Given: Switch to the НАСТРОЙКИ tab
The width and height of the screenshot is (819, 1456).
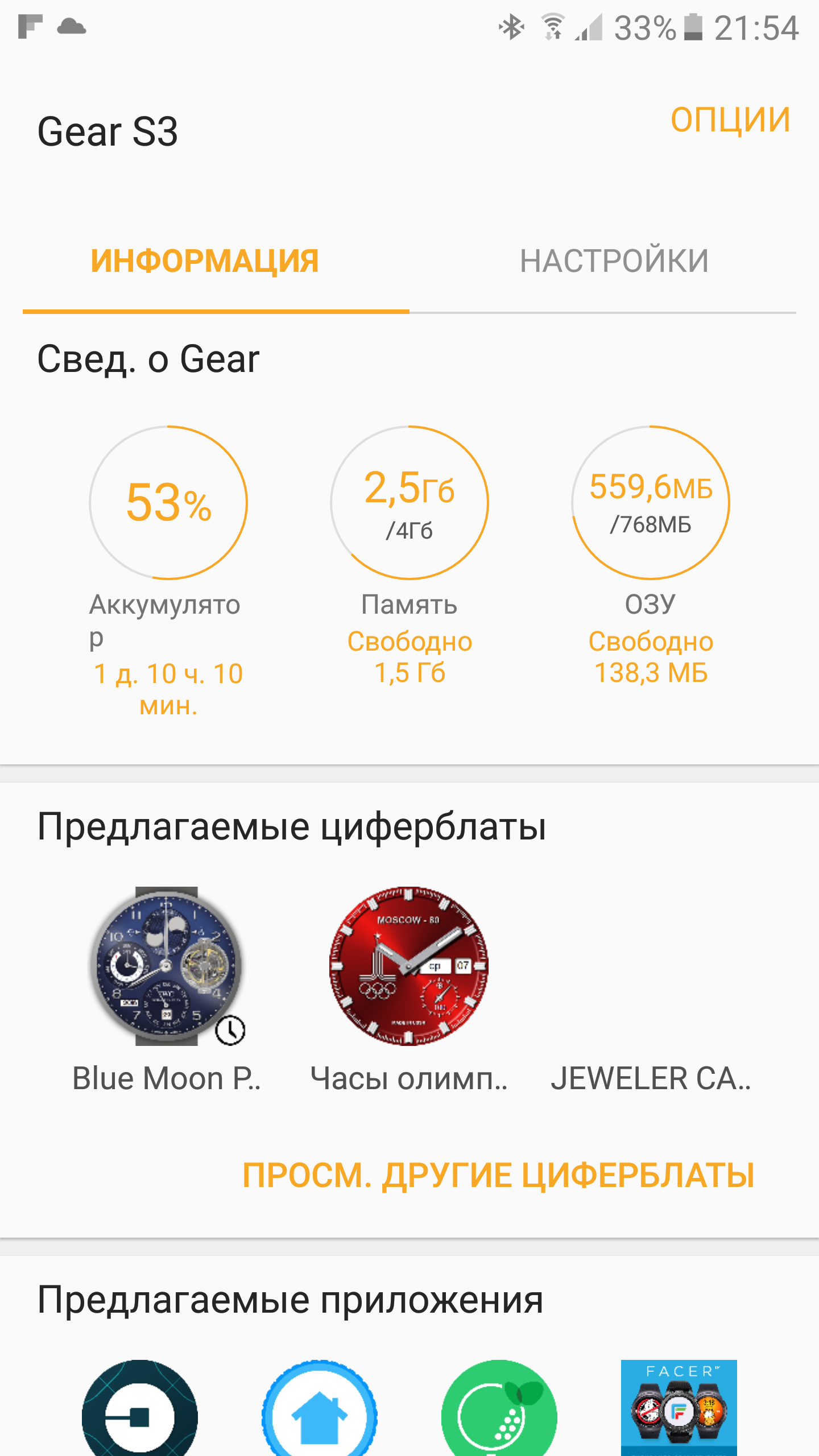Looking at the screenshot, I should 614,262.
